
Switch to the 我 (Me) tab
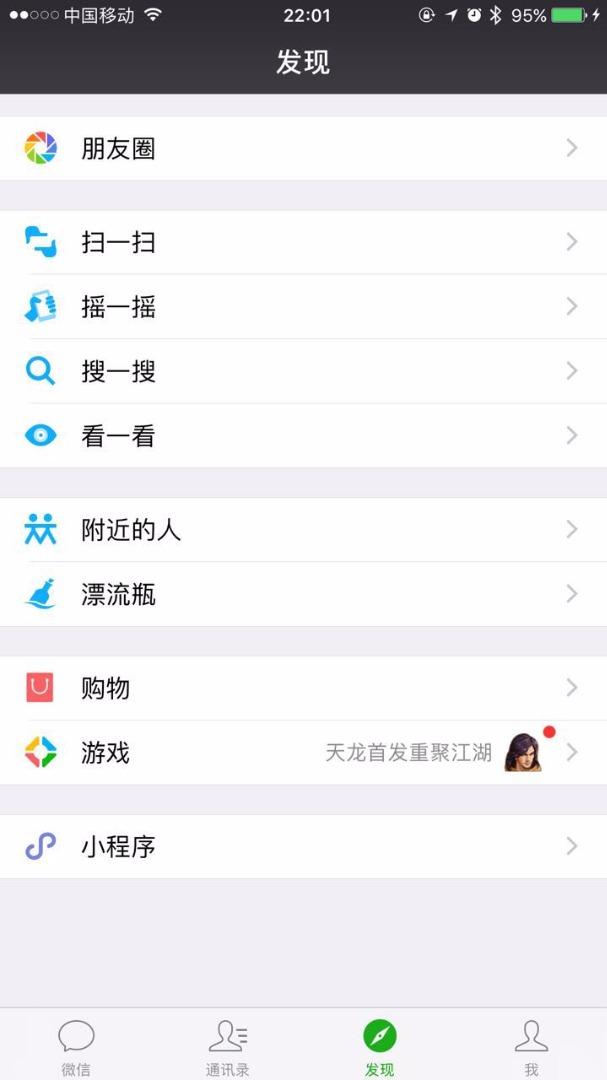coord(531,1046)
